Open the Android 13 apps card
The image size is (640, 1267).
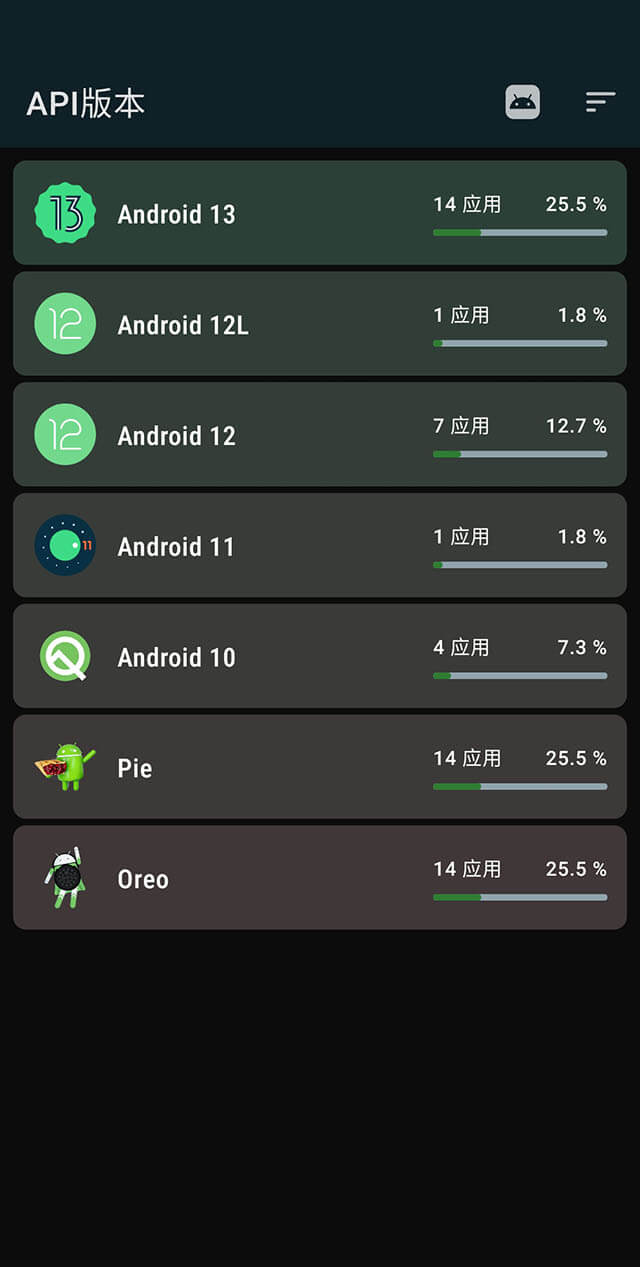pos(320,213)
